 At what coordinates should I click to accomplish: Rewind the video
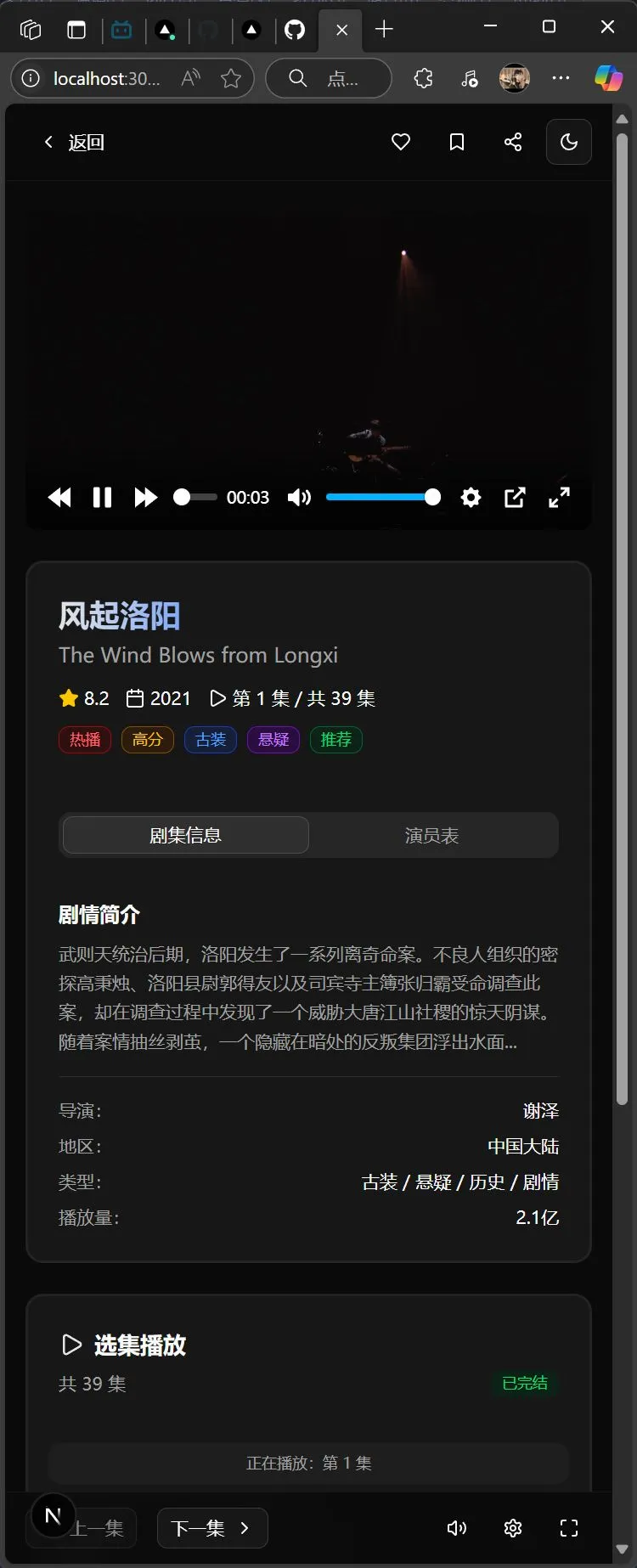click(59, 498)
